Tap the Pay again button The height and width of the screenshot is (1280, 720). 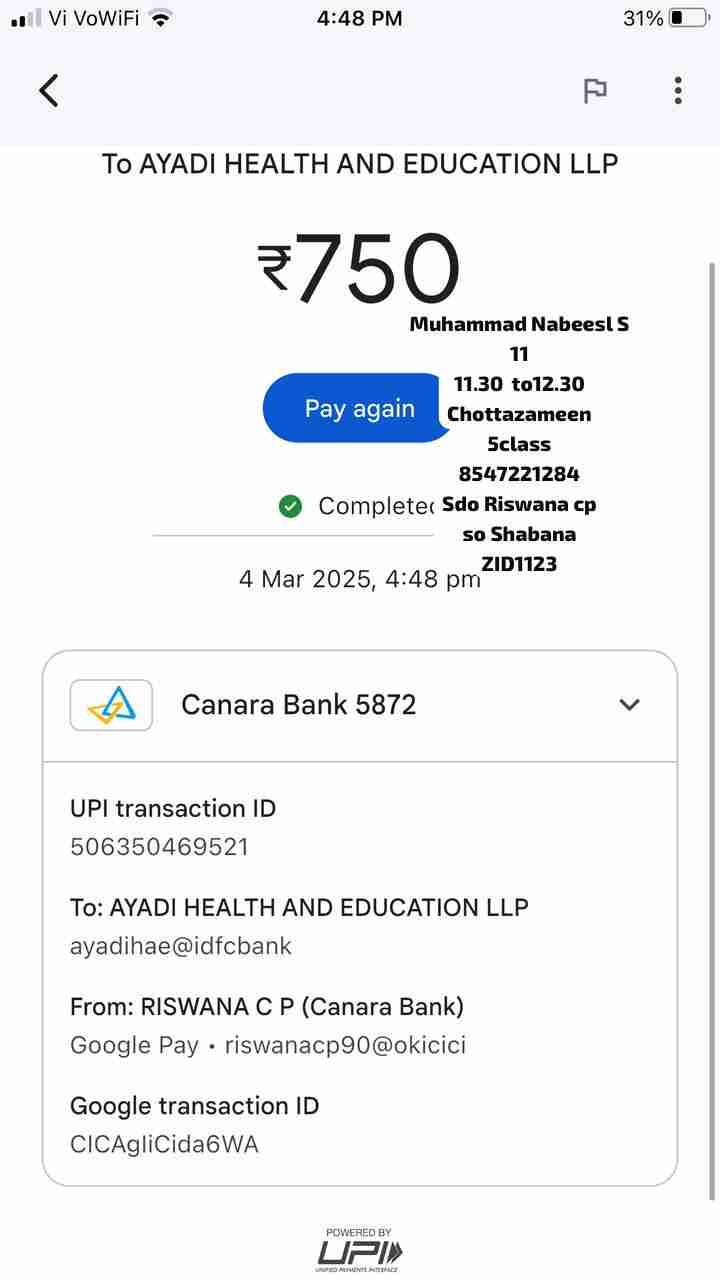pyautogui.click(x=358, y=408)
